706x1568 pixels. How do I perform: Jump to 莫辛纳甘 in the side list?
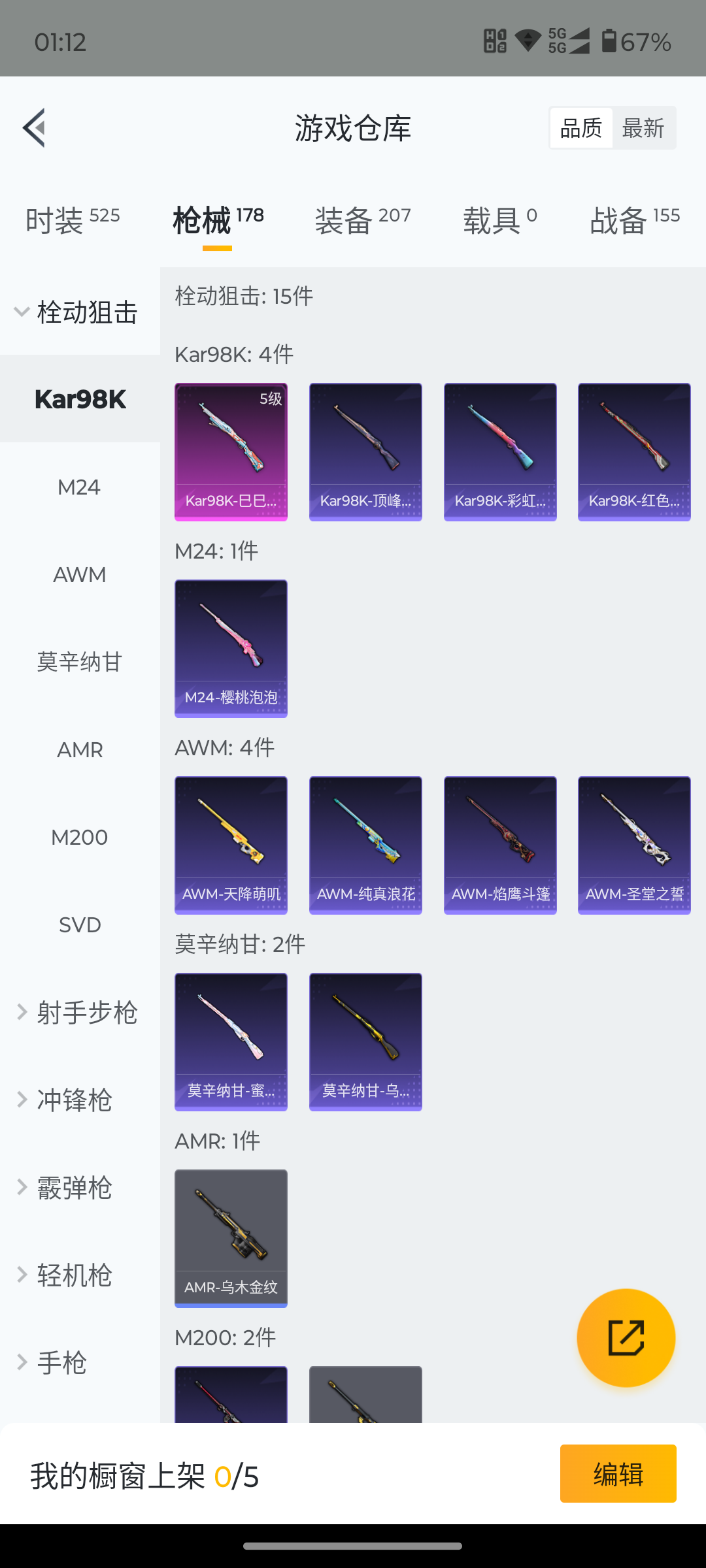coord(79,662)
